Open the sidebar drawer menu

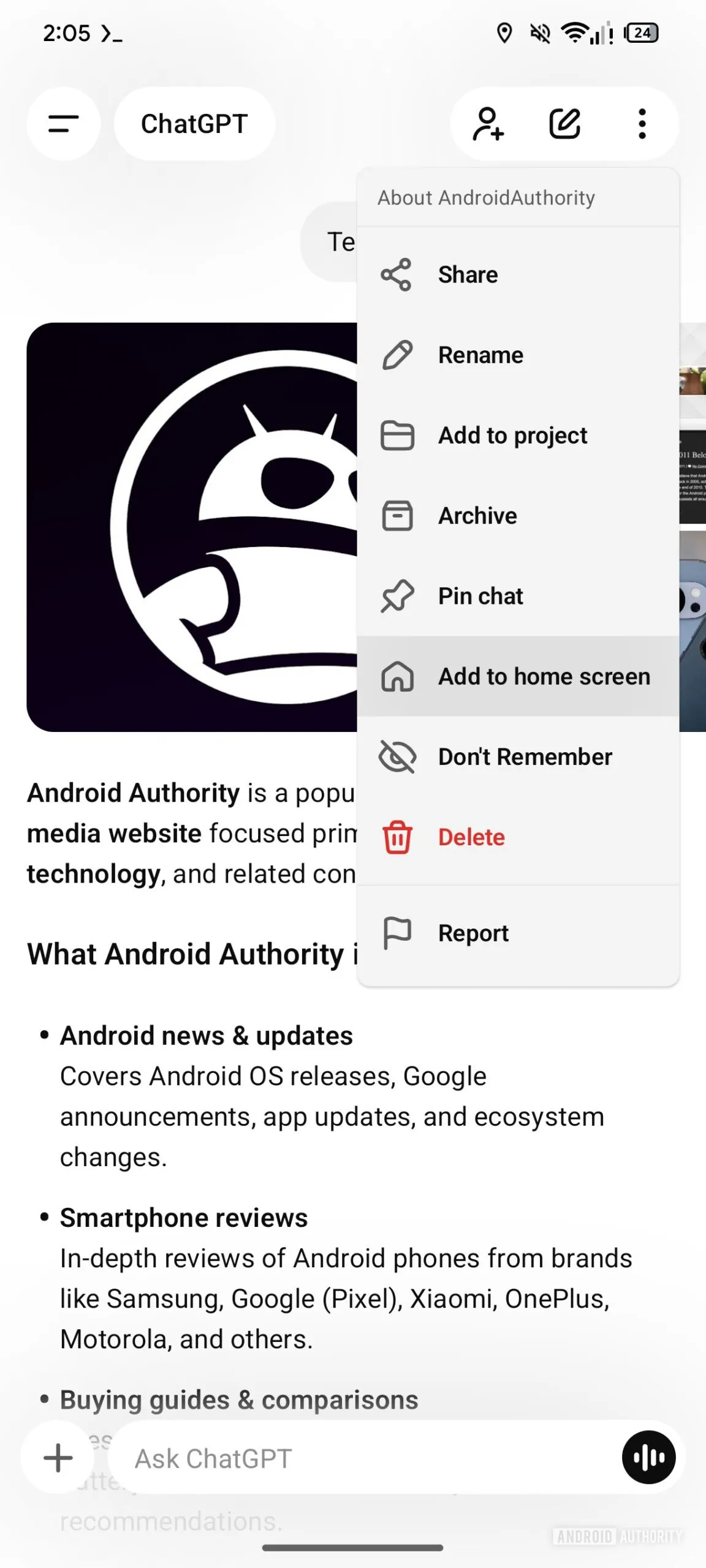(63, 124)
